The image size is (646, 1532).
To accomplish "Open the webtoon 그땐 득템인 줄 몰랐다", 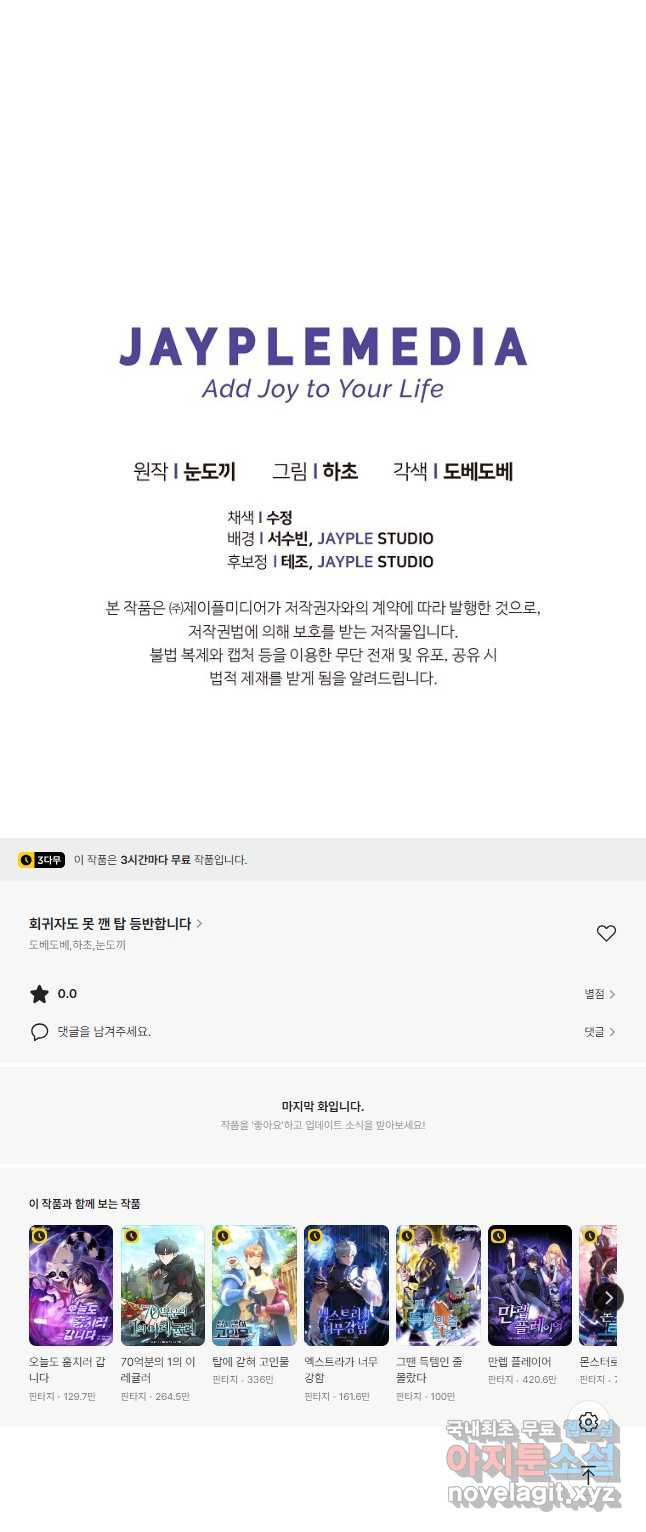I will pos(438,1286).
